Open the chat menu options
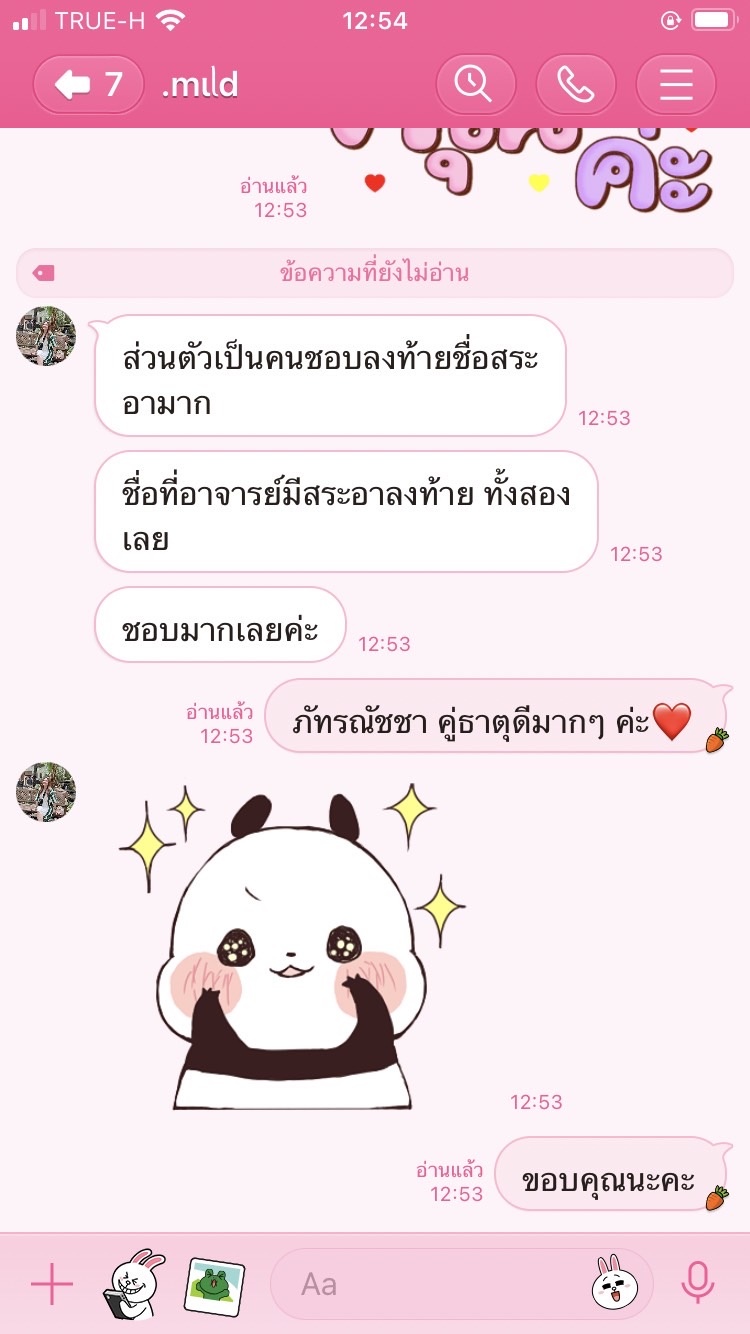This screenshot has width=750, height=1334. (x=675, y=85)
